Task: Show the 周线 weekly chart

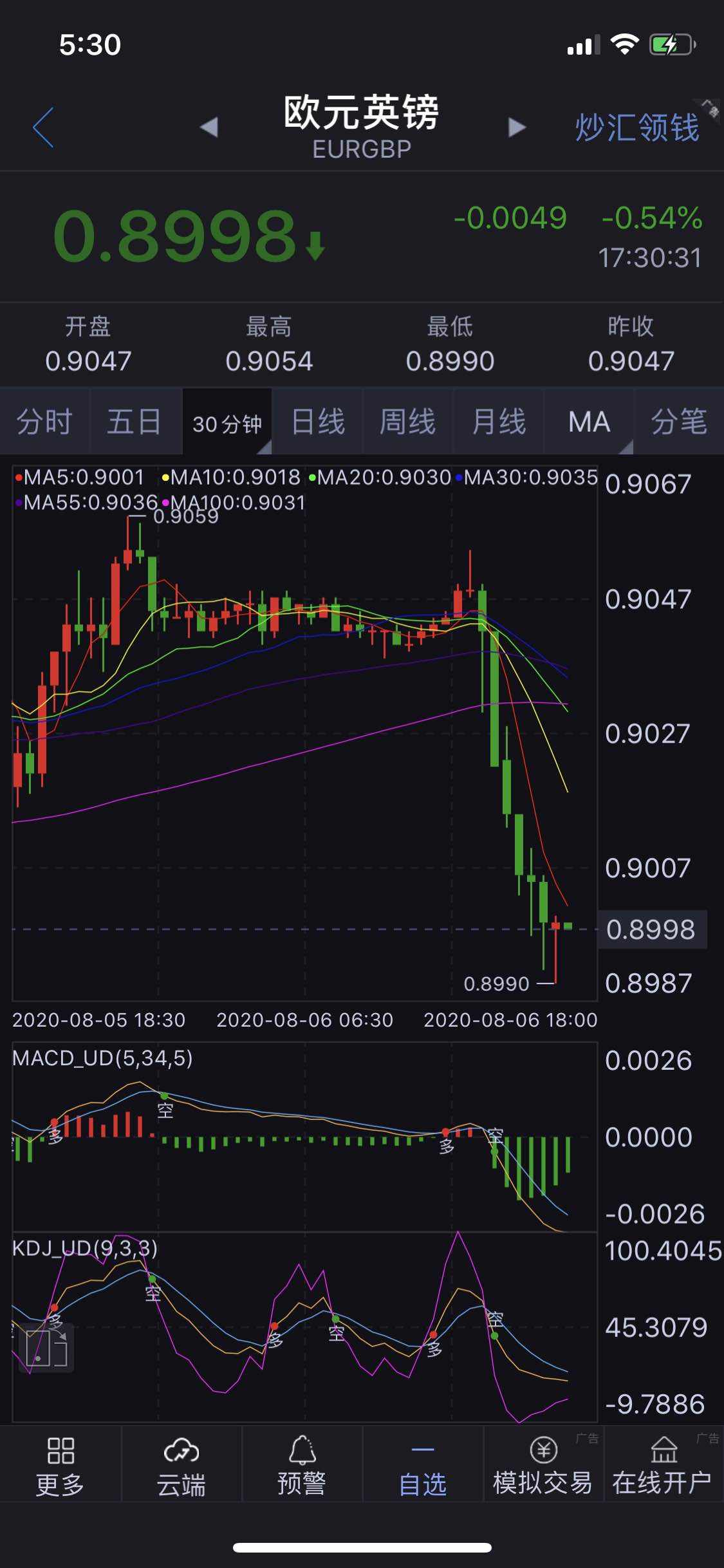Action: [x=408, y=422]
